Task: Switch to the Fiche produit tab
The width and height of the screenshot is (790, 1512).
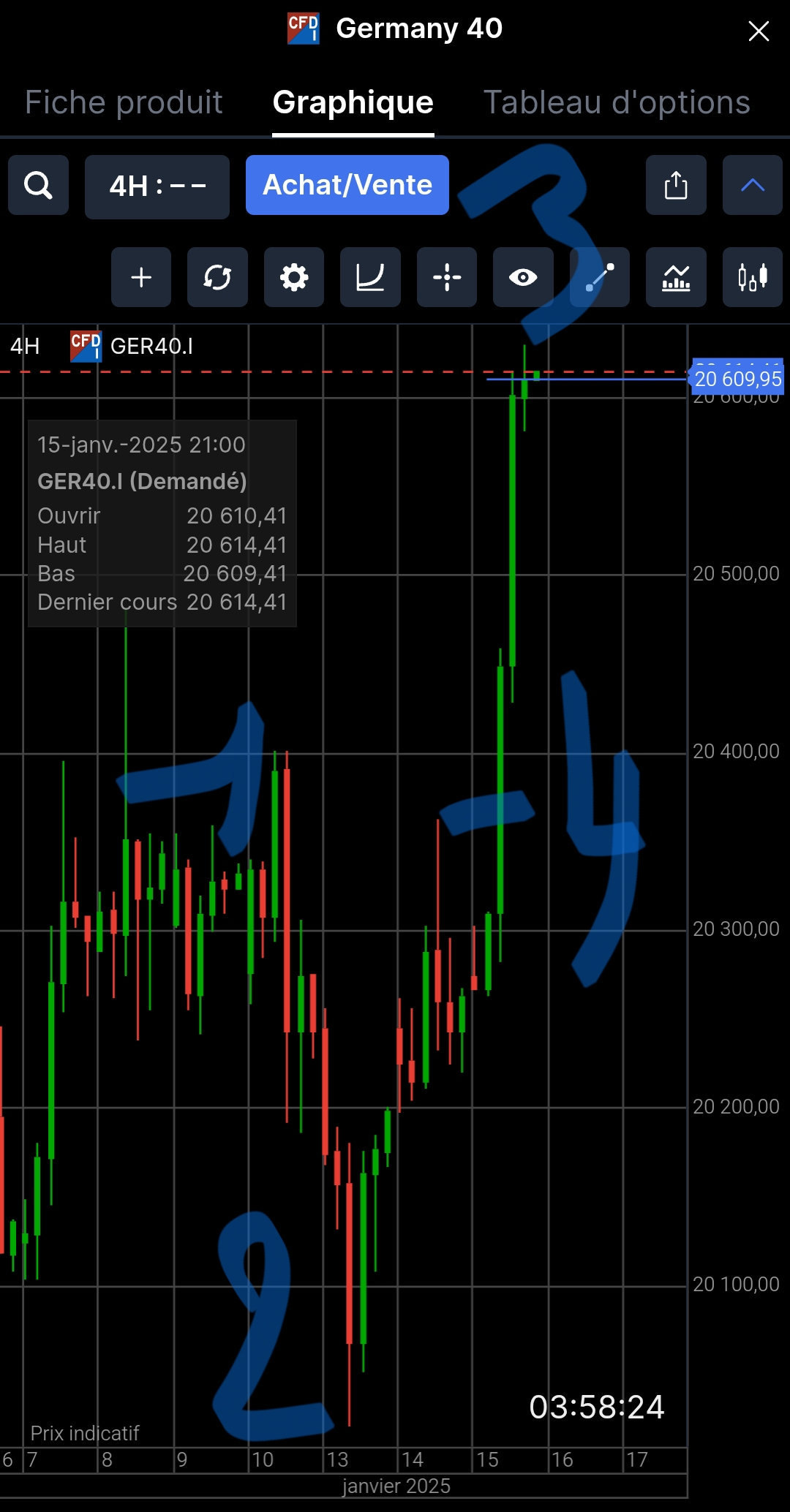Action: (124, 102)
